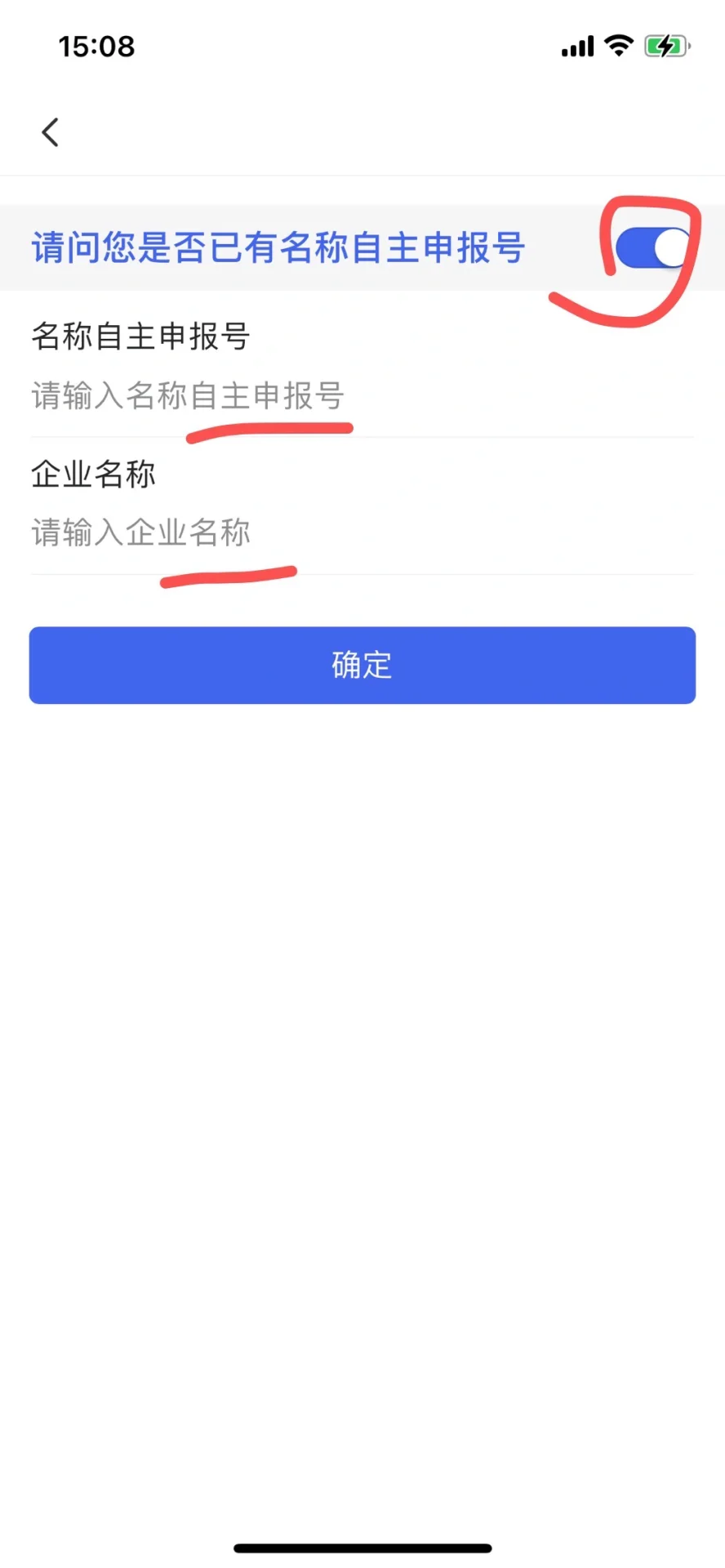Confirm with the 确定 button
The image size is (725, 1568).
click(362, 665)
